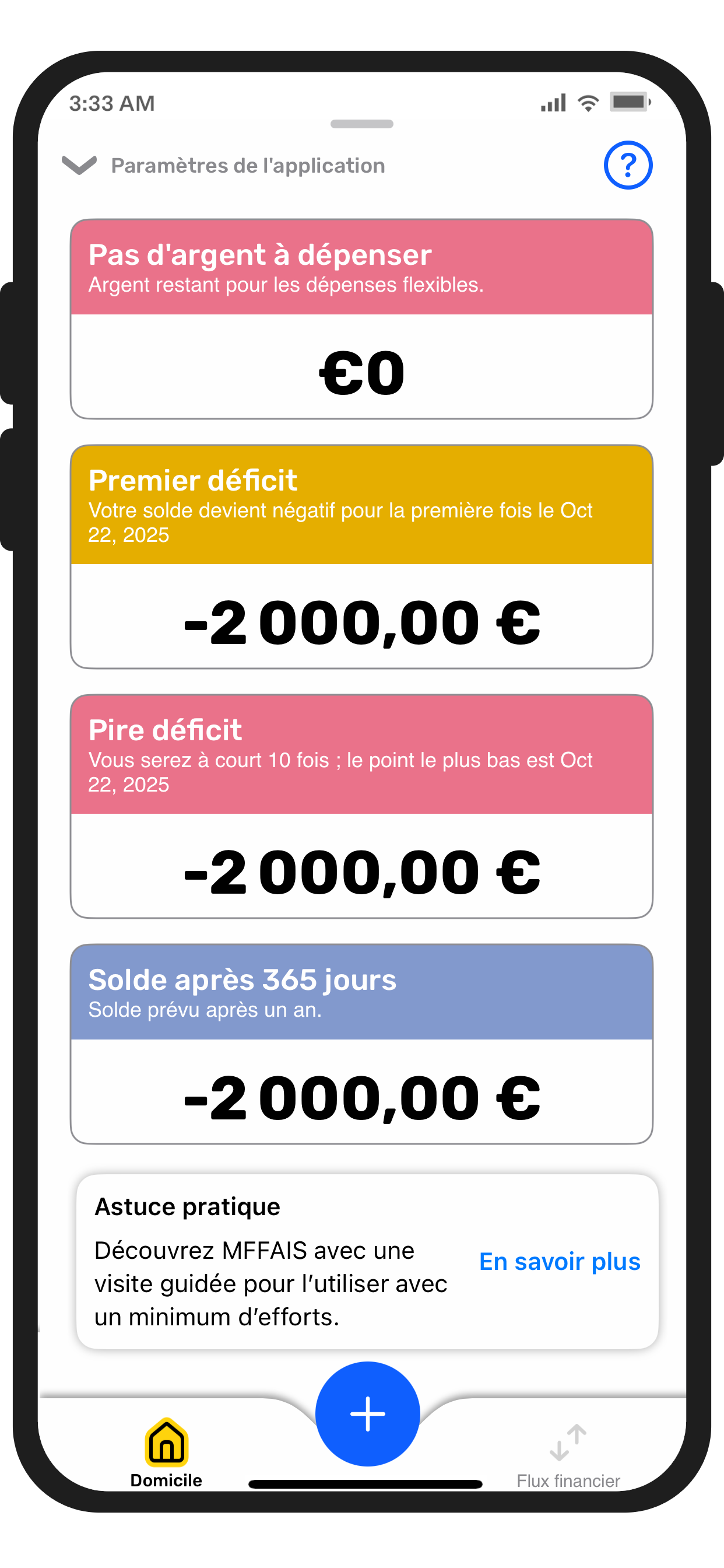Open the help question mark icon
Viewport: 724px width, 1568px height.
click(627, 165)
